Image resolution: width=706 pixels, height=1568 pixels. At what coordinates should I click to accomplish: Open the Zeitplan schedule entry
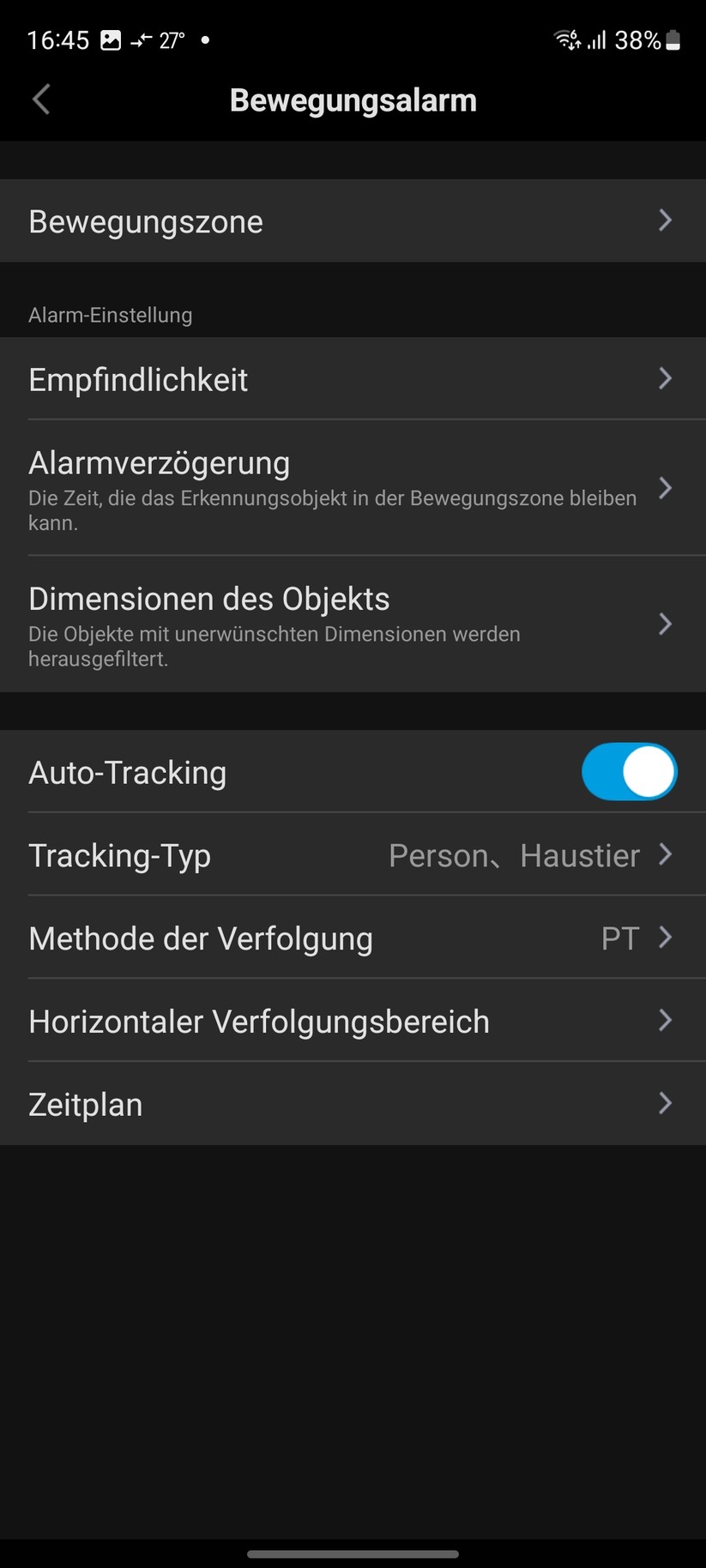pyautogui.click(x=353, y=1104)
